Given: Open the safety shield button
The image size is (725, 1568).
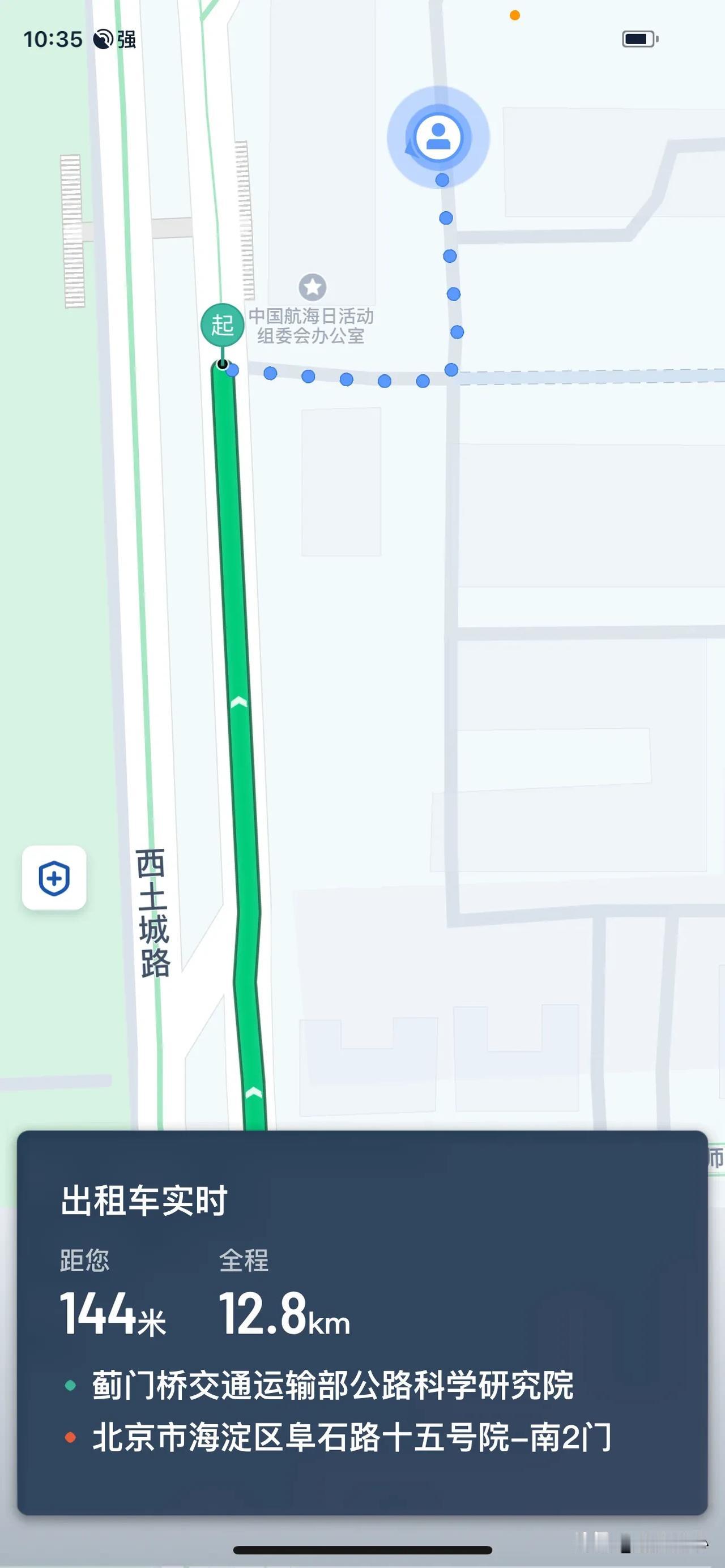Looking at the screenshot, I should pyautogui.click(x=54, y=878).
